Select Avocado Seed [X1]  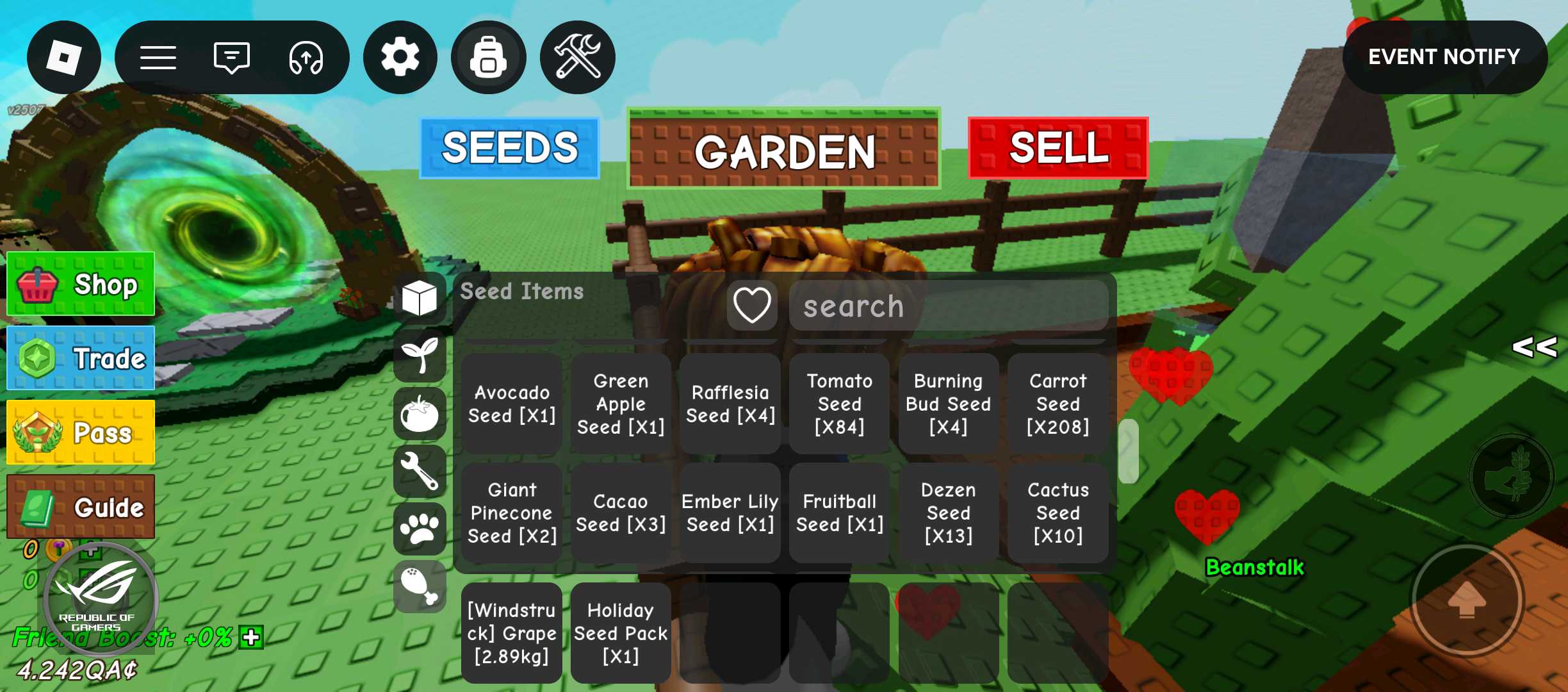(x=512, y=404)
